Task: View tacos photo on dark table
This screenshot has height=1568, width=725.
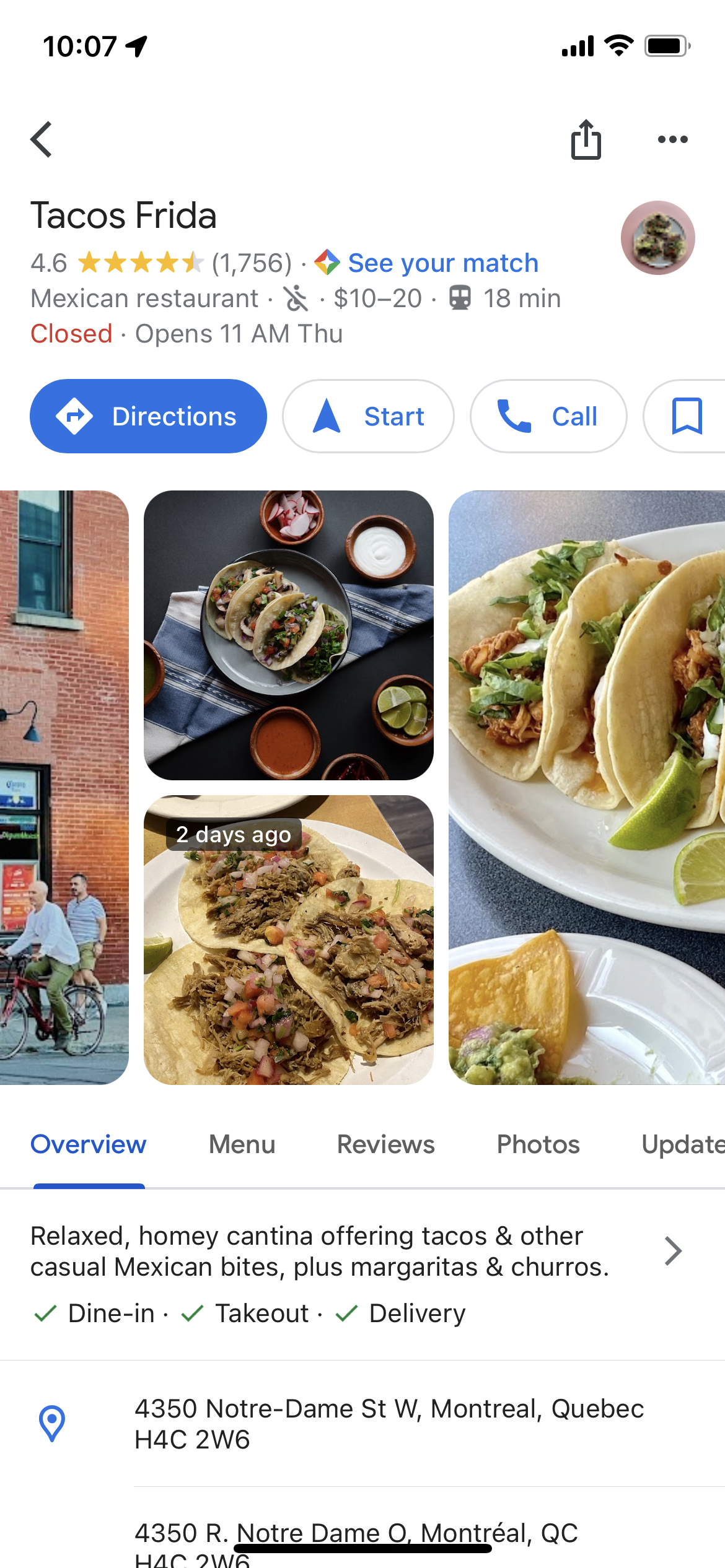Action: 288,635
